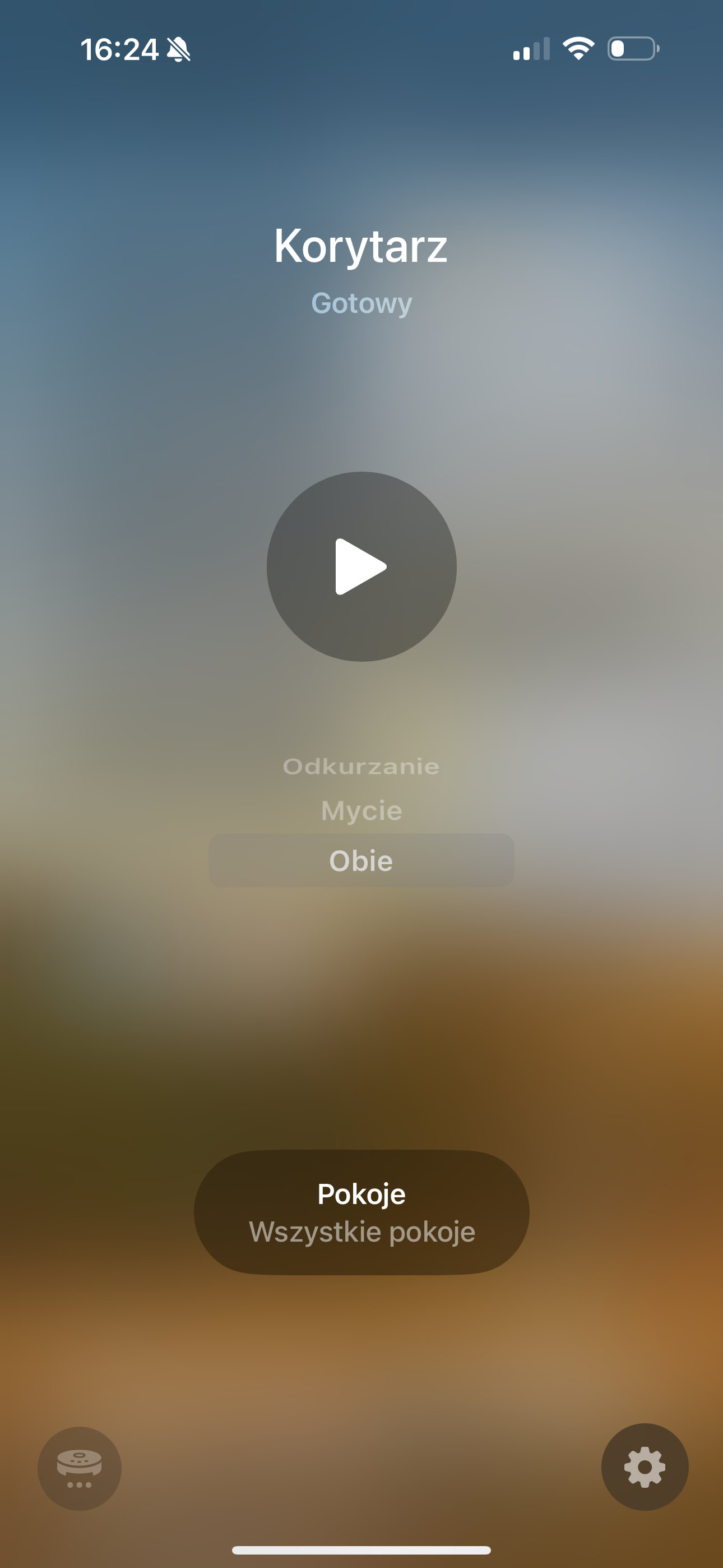This screenshot has width=723, height=1568.
Task: Choose the Mycie mode option
Action: point(361,811)
